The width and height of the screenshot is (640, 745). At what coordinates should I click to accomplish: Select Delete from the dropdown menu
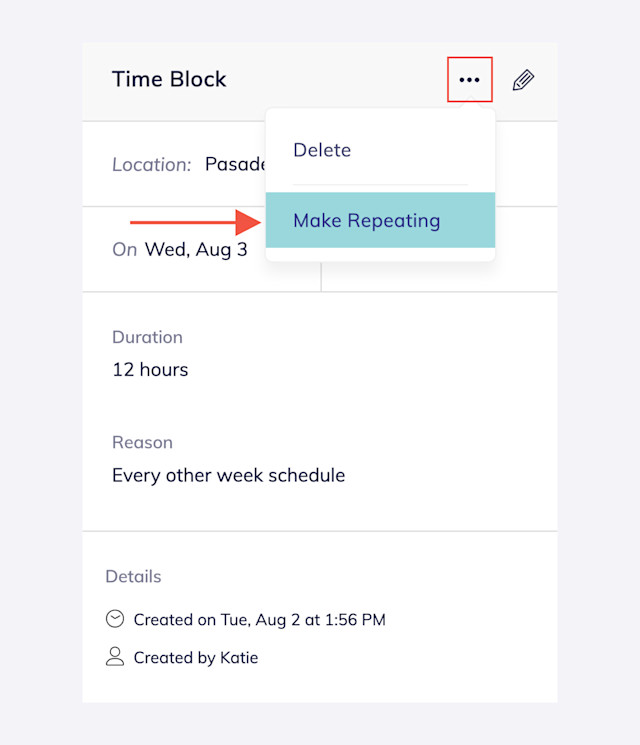(x=322, y=150)
